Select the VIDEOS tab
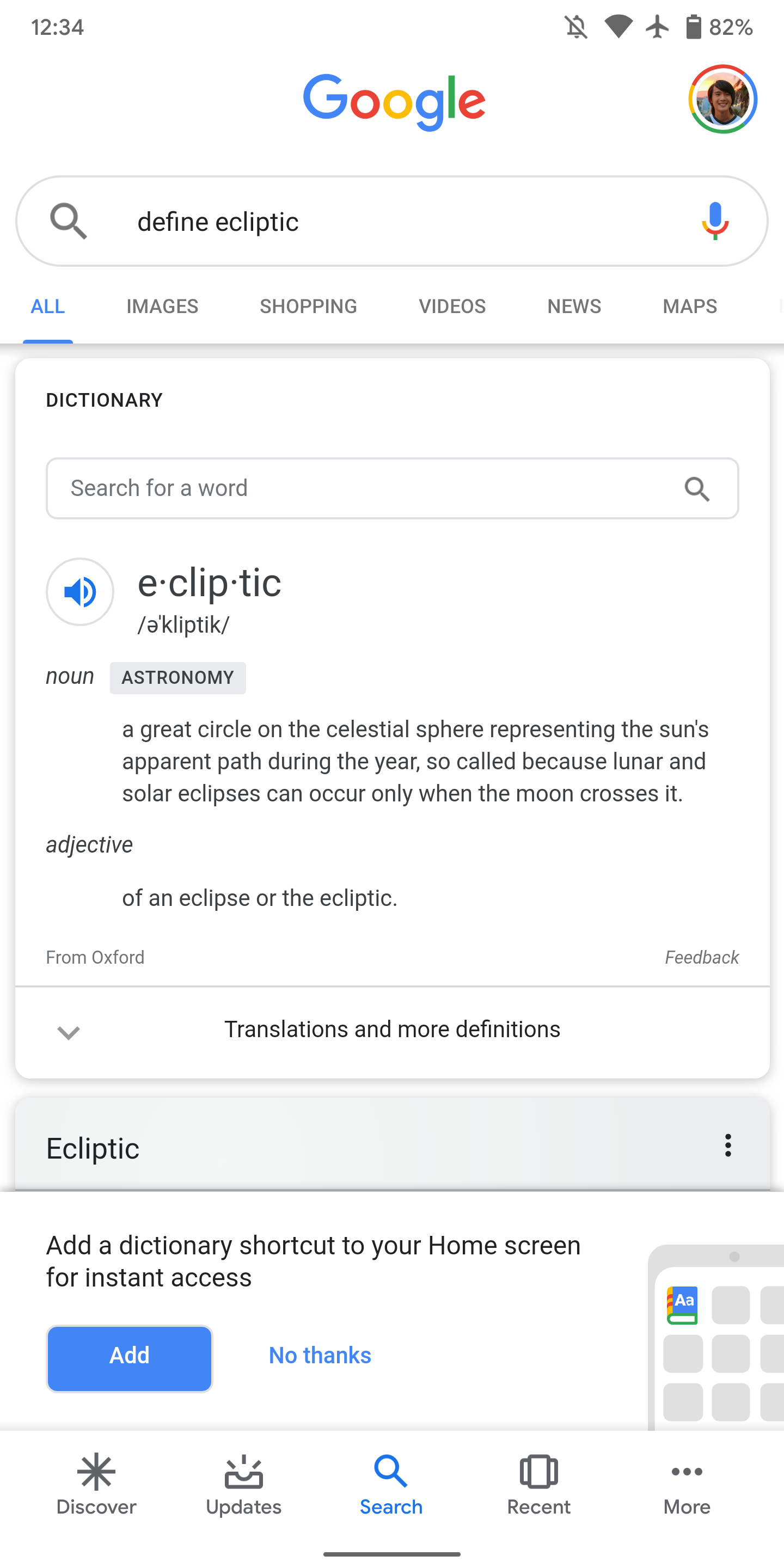The image size is (784, 1568). 452,306
